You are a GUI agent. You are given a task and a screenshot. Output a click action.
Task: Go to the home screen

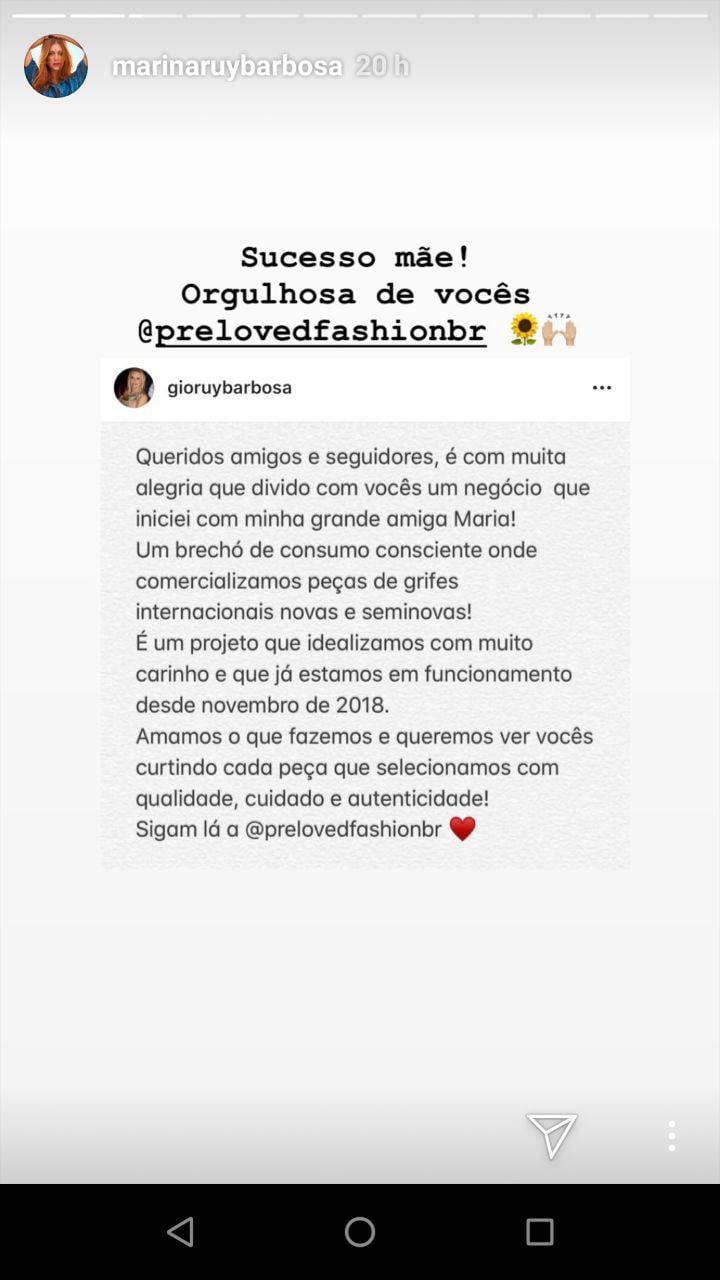coord(360,1232)
